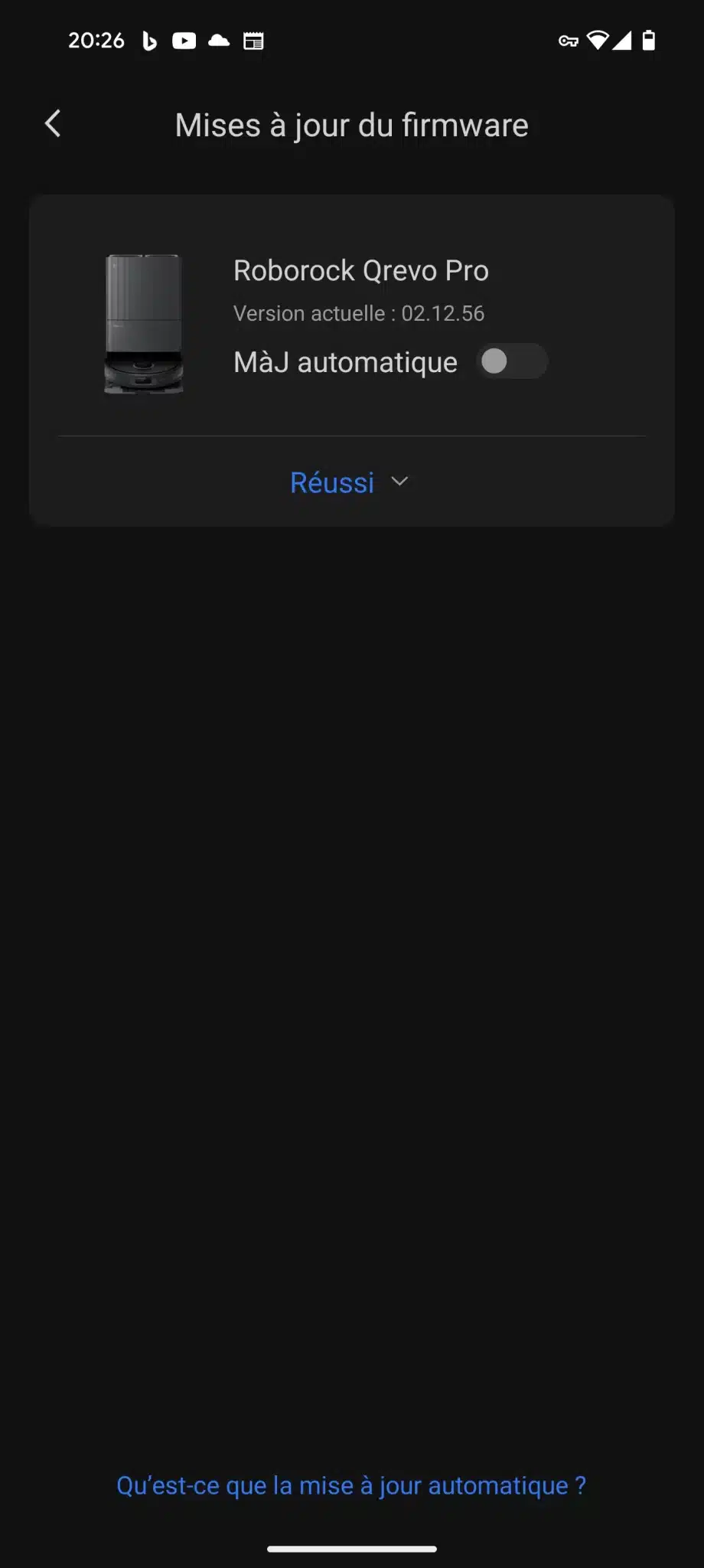Expand the Réussi dropdown
Screen dimensions: 704x1568
(350, 482)
